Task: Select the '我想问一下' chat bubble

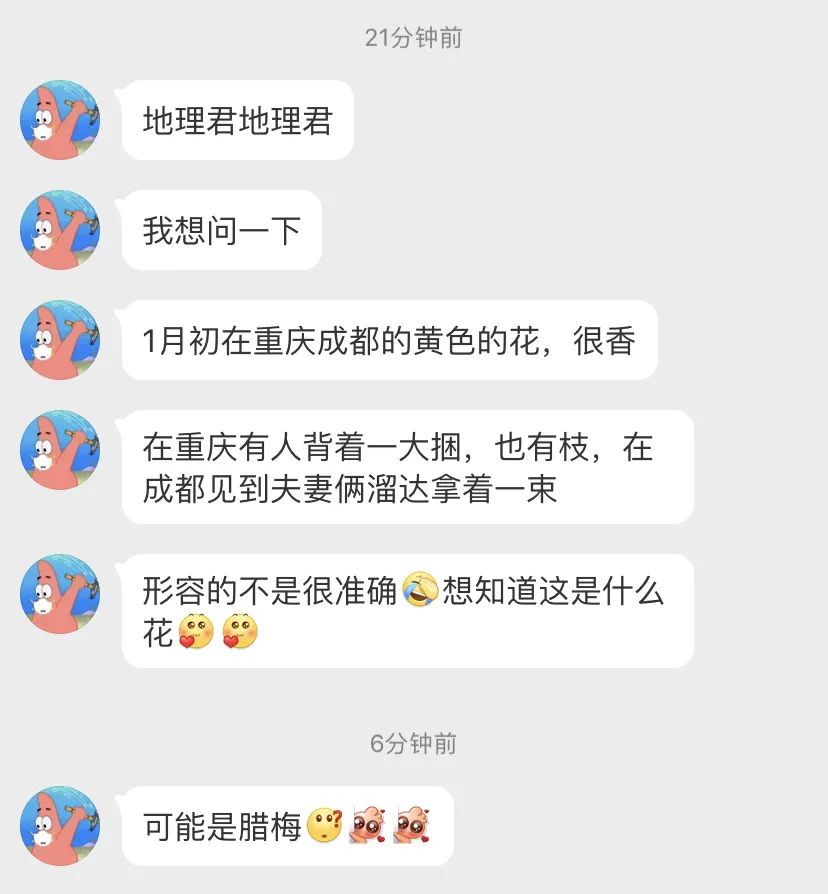Action: [x=221, y=231]
